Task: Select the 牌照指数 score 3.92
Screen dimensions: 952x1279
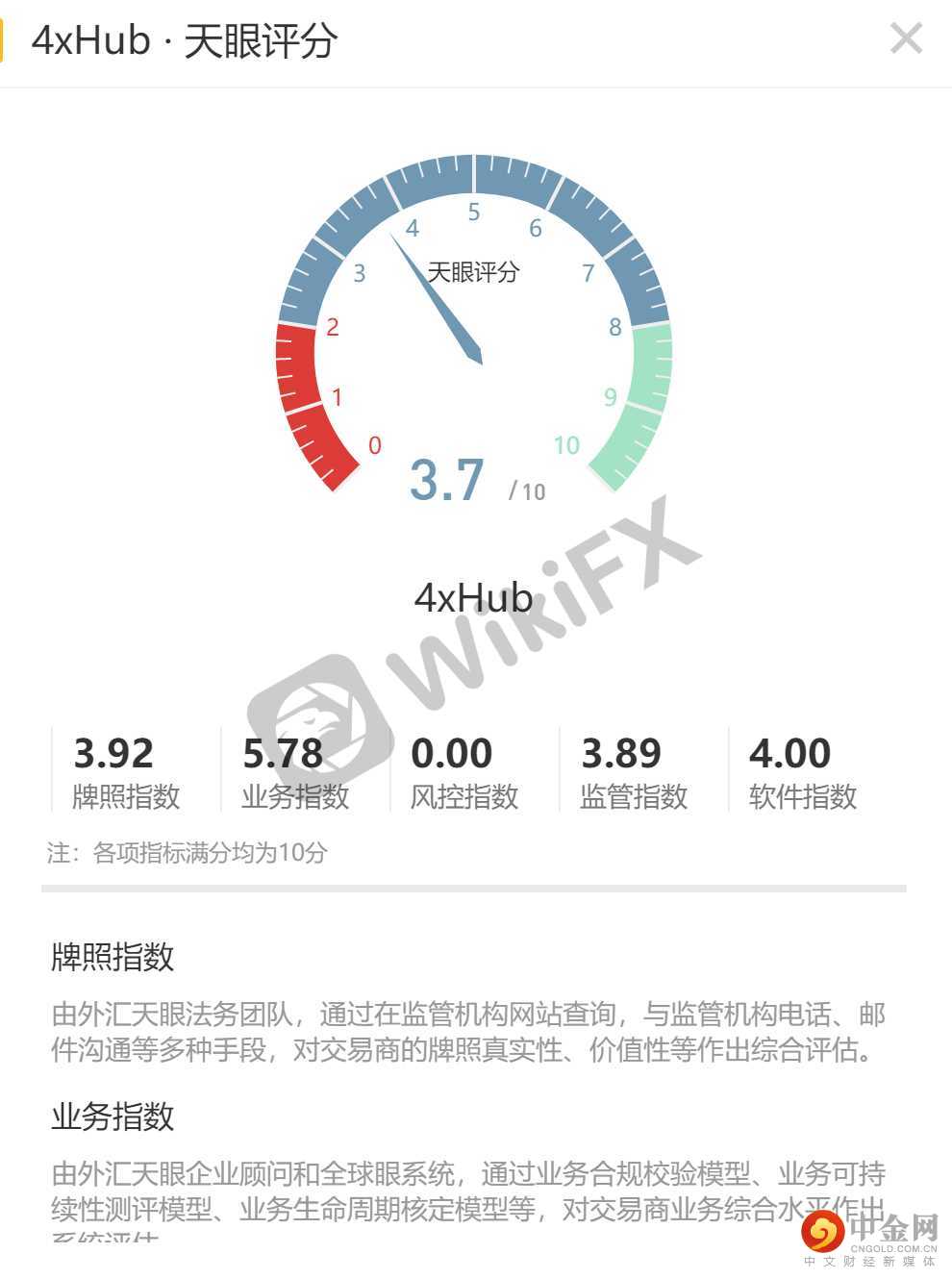Action: (114, 754)
